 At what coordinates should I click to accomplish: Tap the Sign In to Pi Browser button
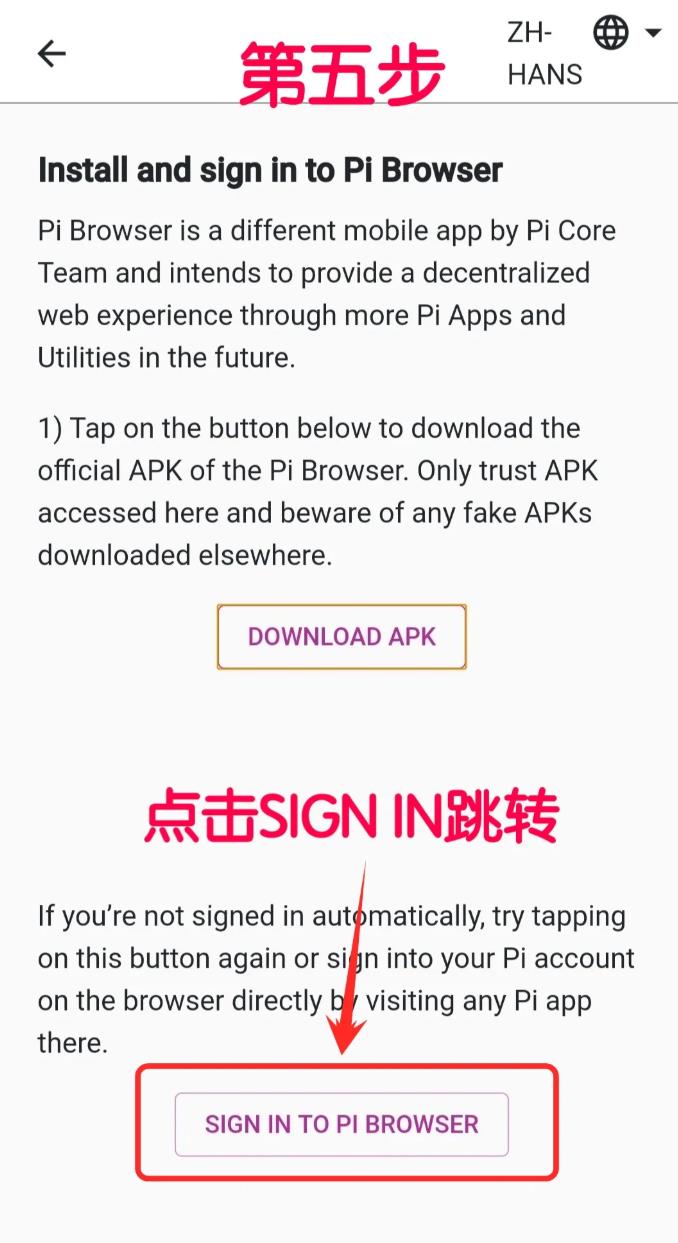pyautogui.click(x=342, y=1124)
